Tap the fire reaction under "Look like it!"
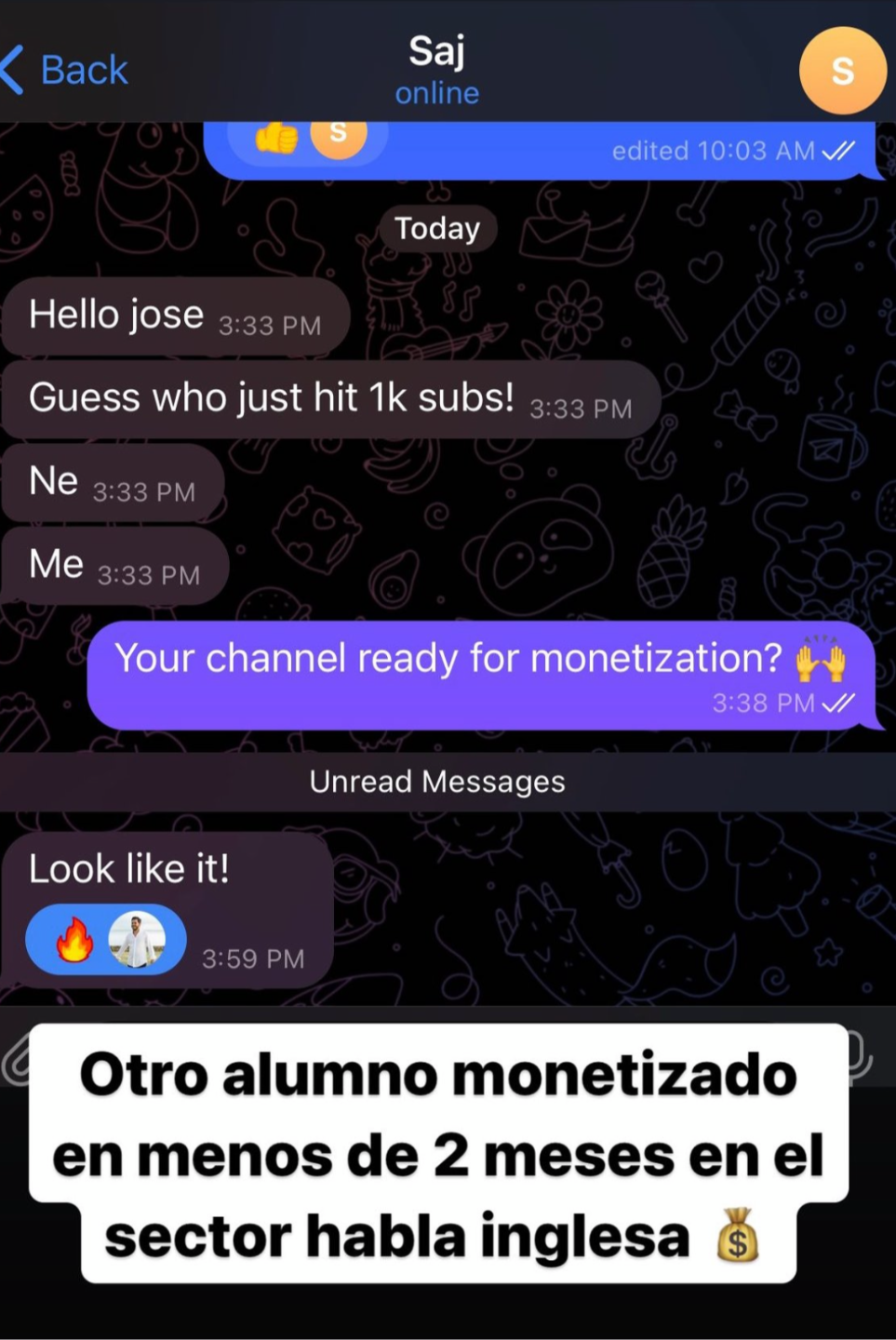Image resolution: width=896 pixels, height=1340 pixels. coord(75,940)
